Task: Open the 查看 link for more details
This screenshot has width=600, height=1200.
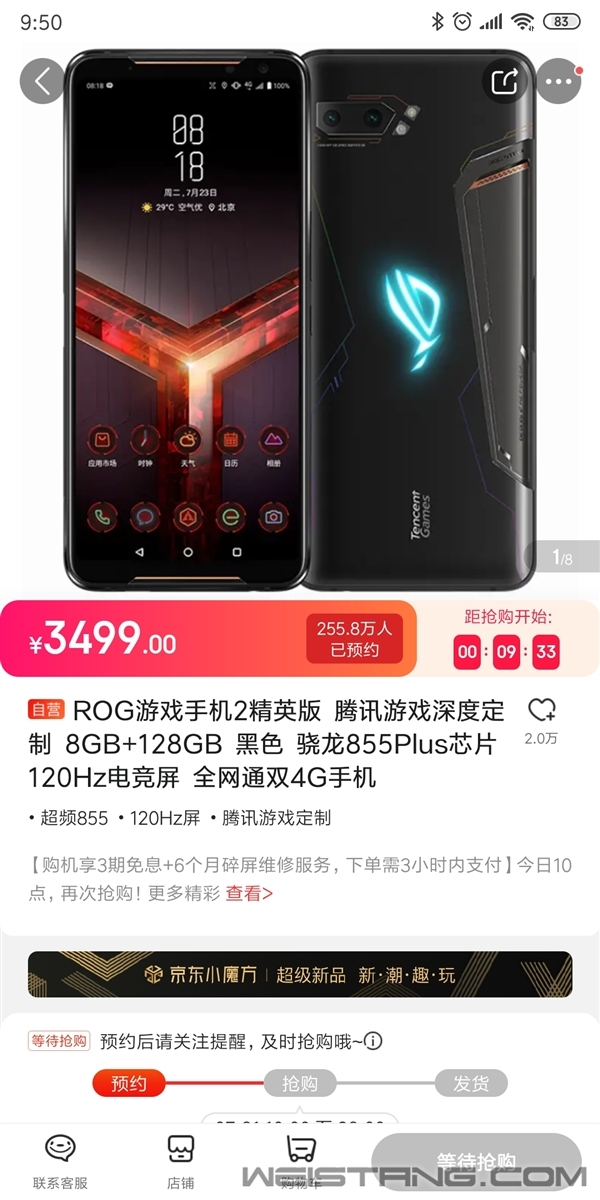Action: pyautogui.click(x=249, y=893)
